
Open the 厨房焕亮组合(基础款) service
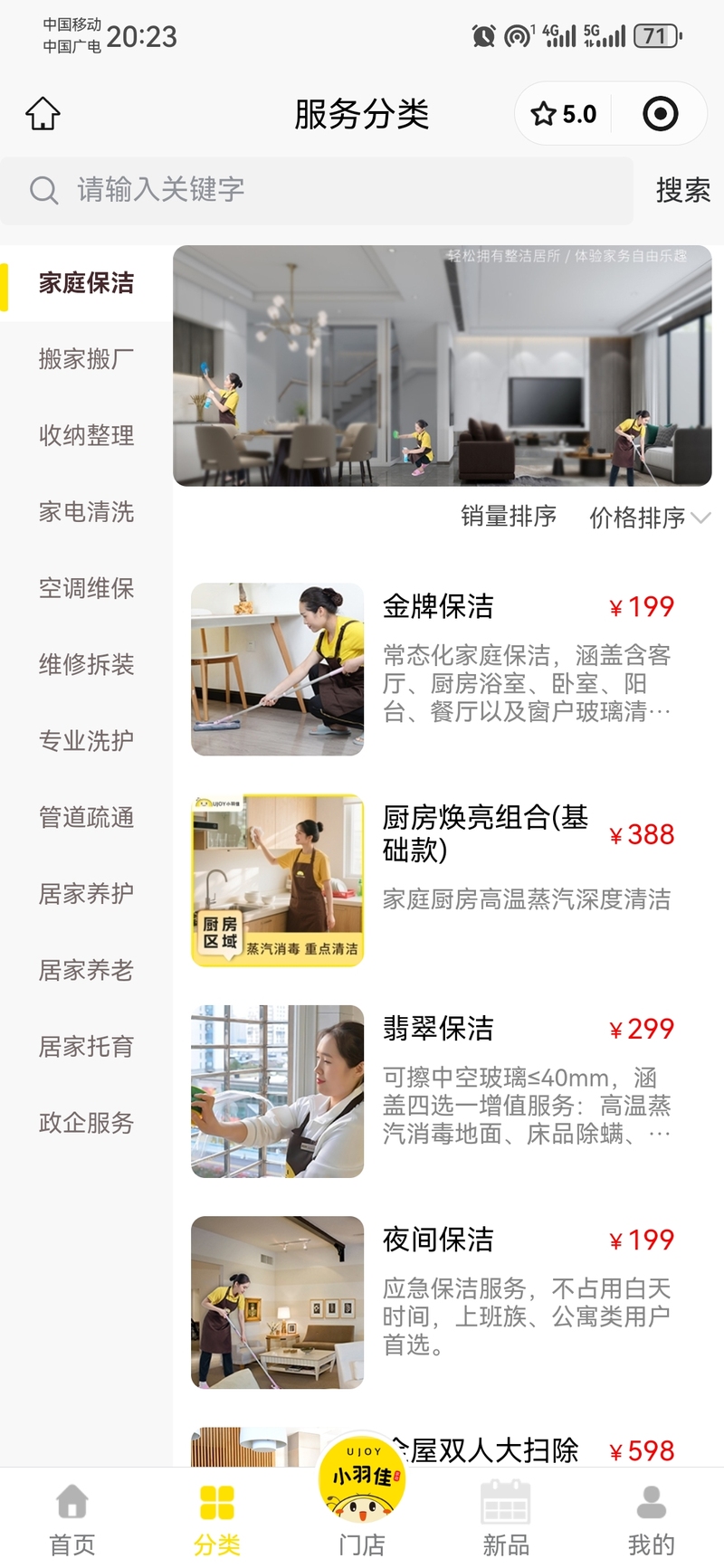(x=434, y=879)
